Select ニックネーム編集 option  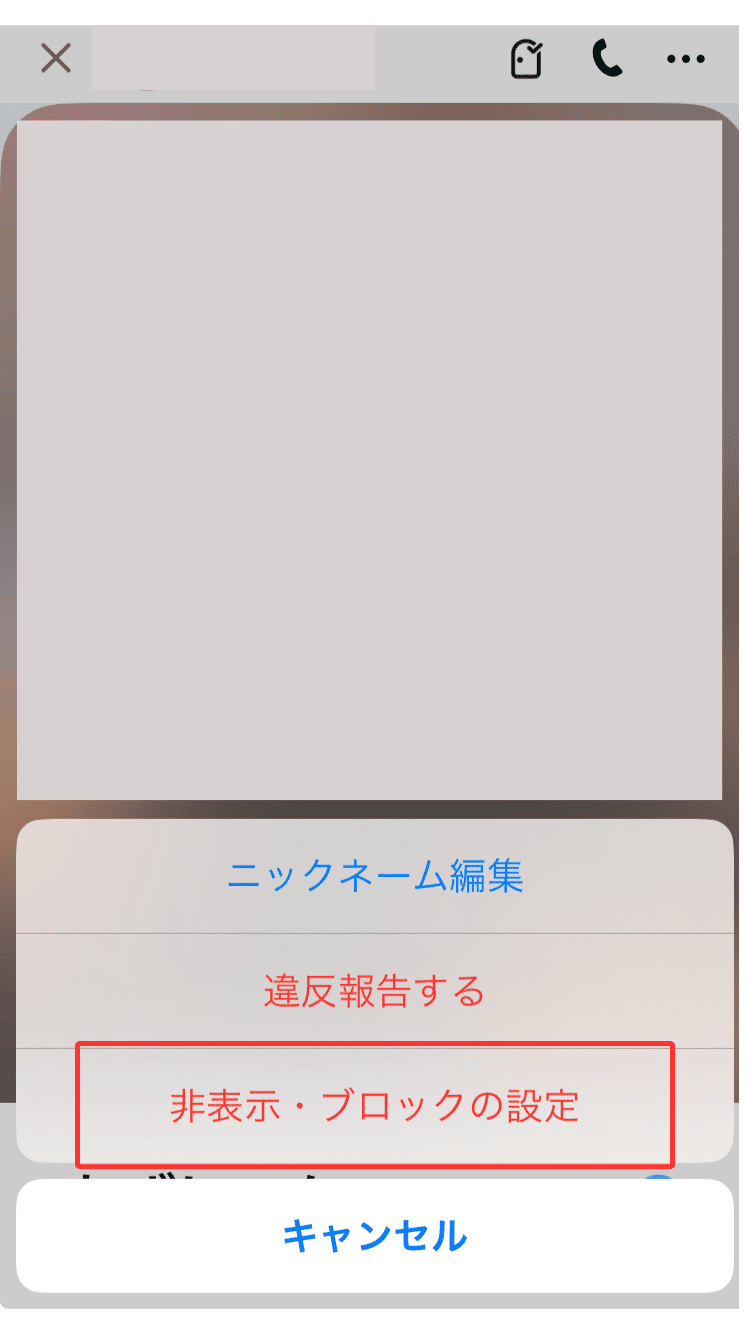(x=375, y=877)
